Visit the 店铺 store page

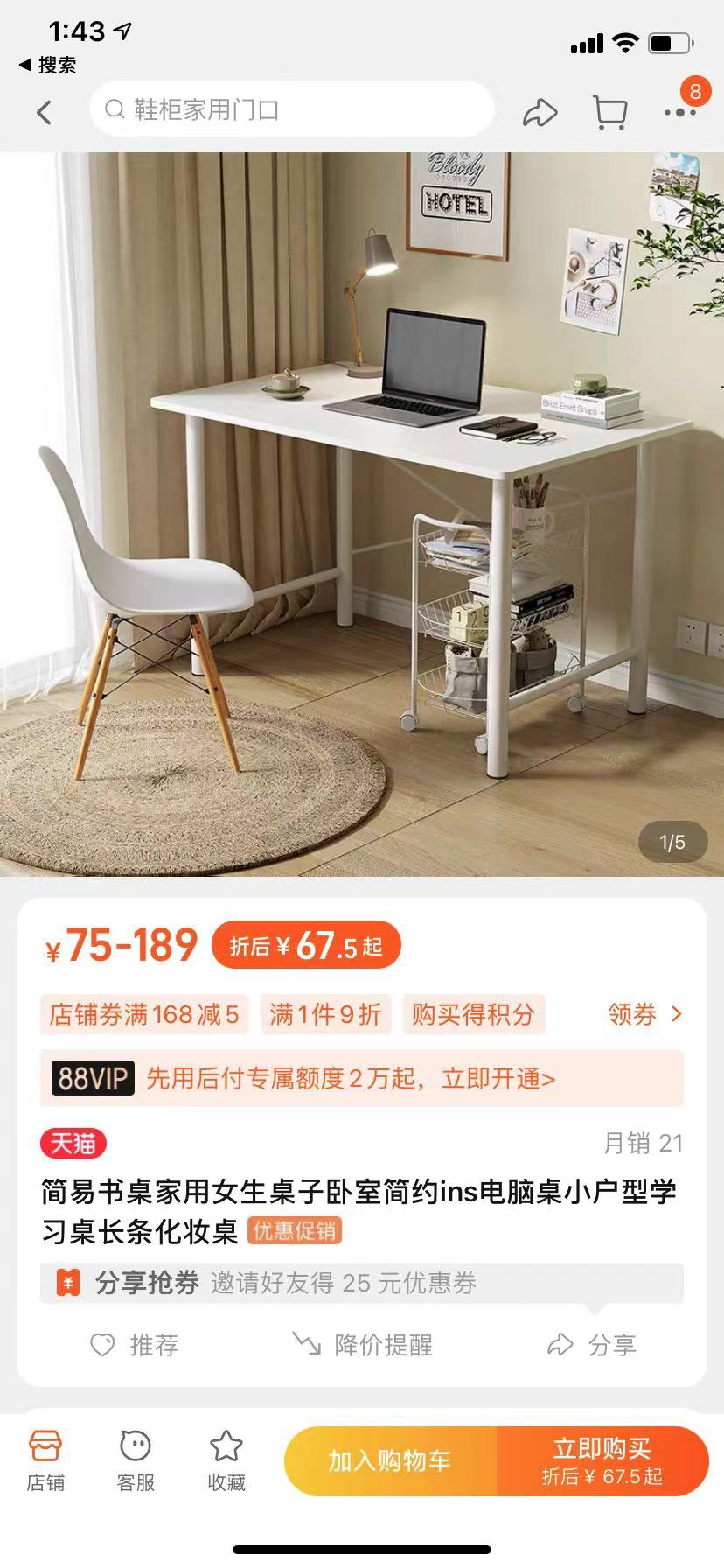[45, 1459]
